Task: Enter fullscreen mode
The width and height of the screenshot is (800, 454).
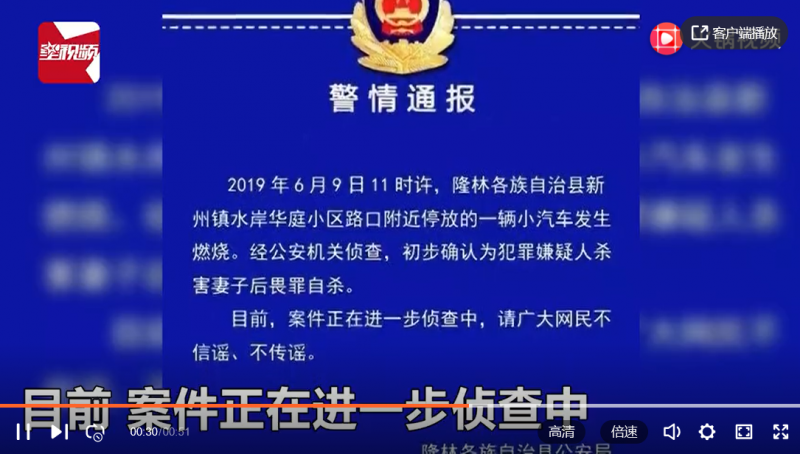Action: click(780, 432)
